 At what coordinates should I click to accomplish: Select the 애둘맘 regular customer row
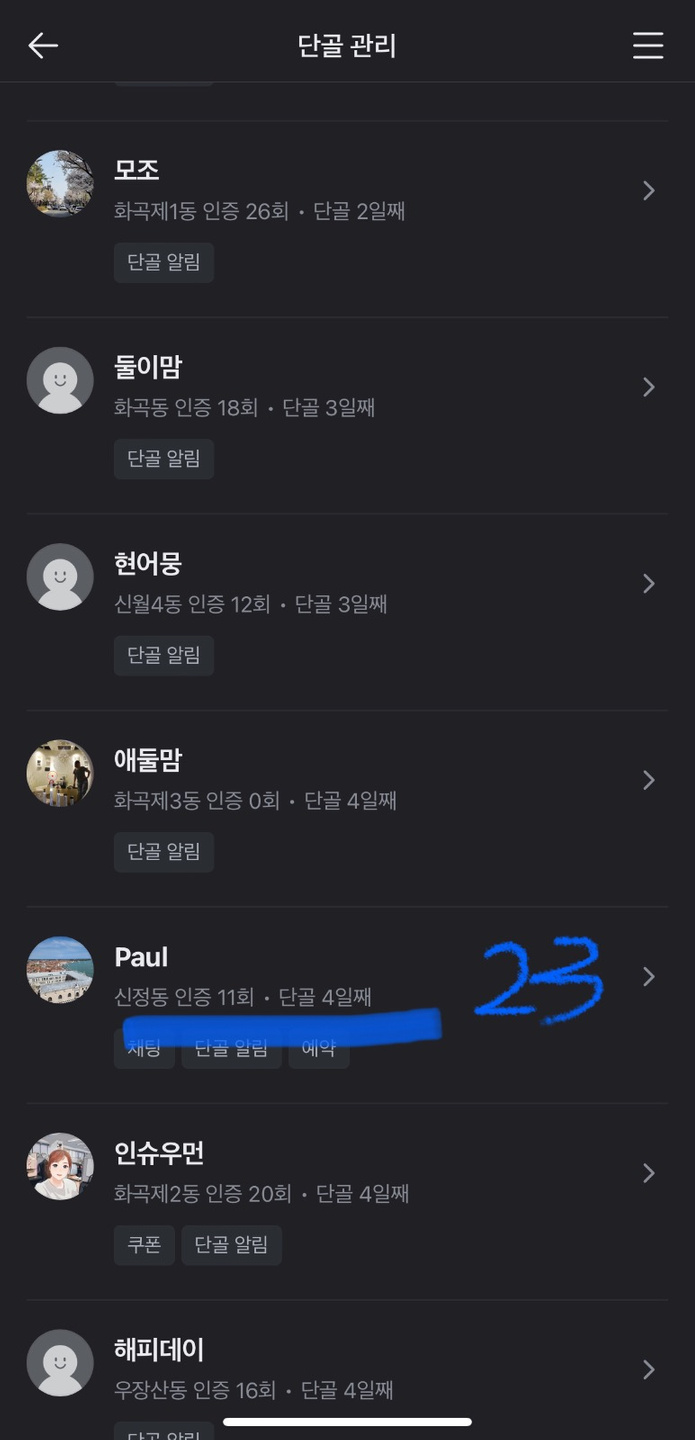coord(346,780)
